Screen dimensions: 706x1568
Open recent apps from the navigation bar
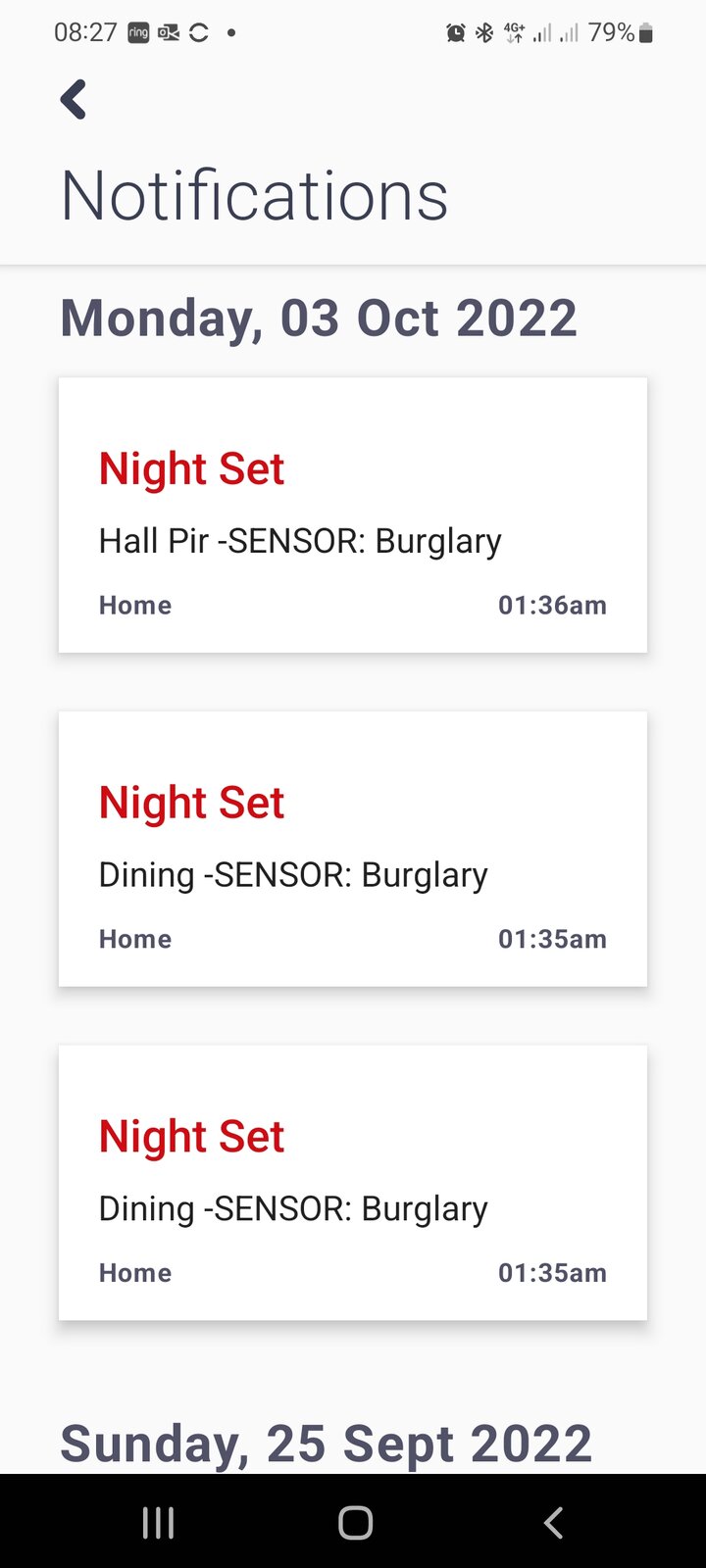coord(158,1522)
